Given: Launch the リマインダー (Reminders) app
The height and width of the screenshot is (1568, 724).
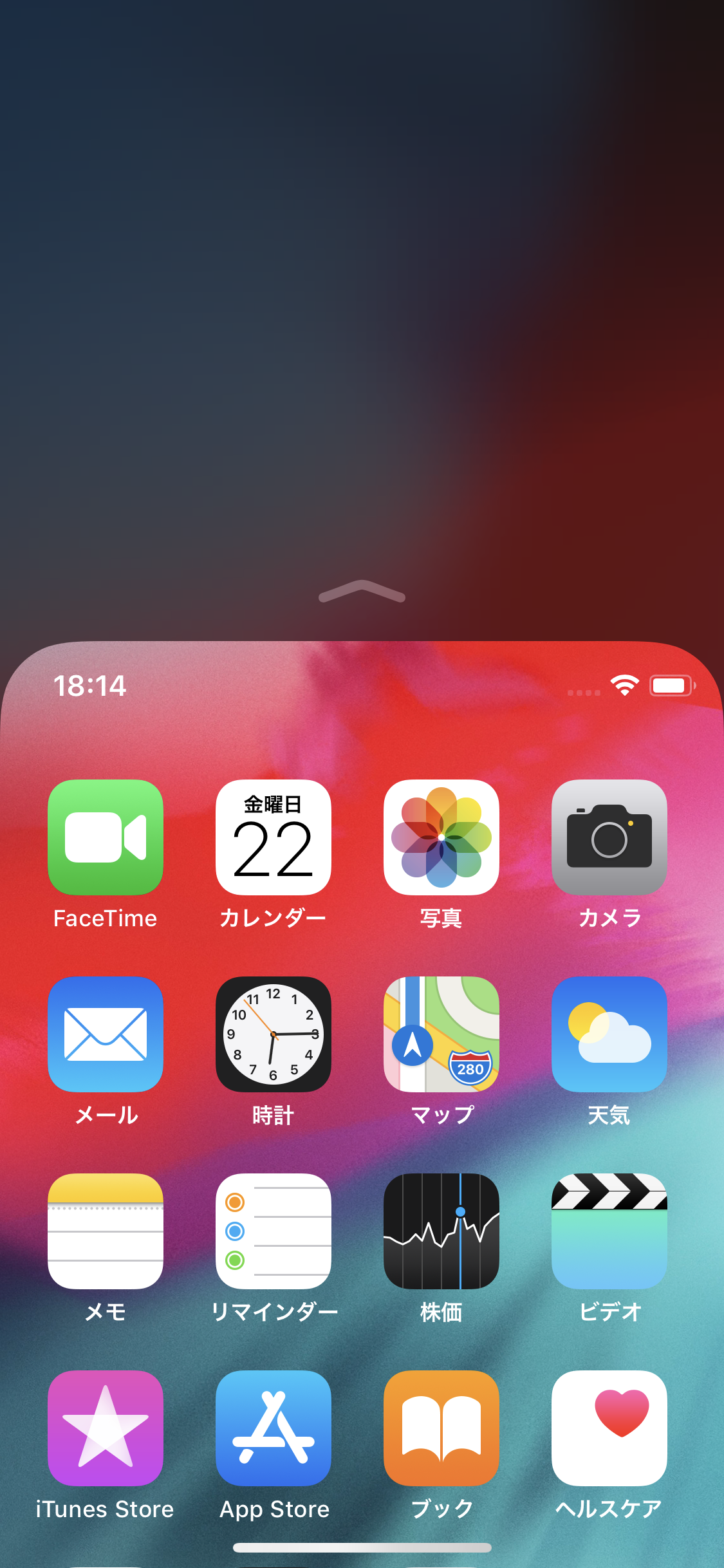Looking at the screenshot, I should click(x=274, y=1231).
